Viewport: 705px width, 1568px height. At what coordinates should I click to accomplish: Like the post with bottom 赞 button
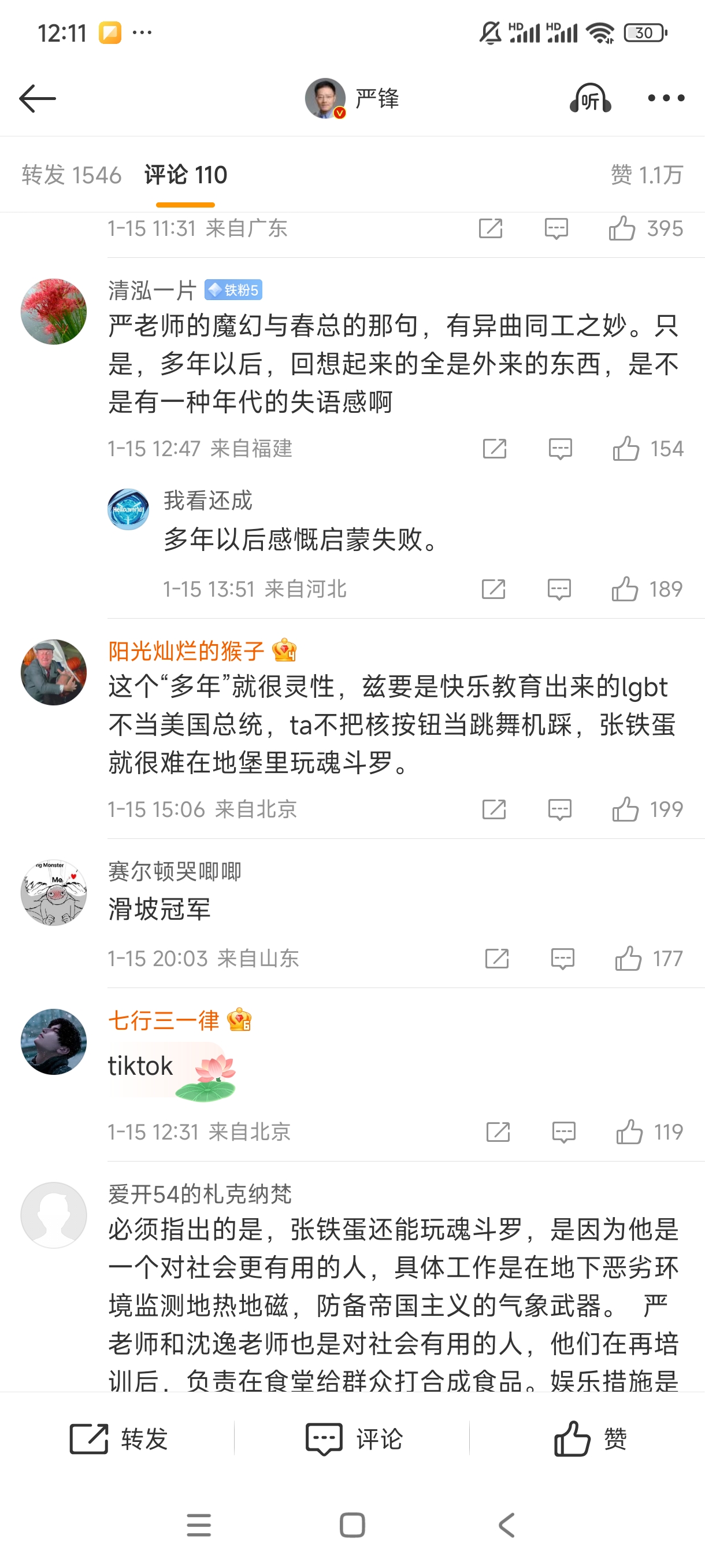coord(589,1440)
